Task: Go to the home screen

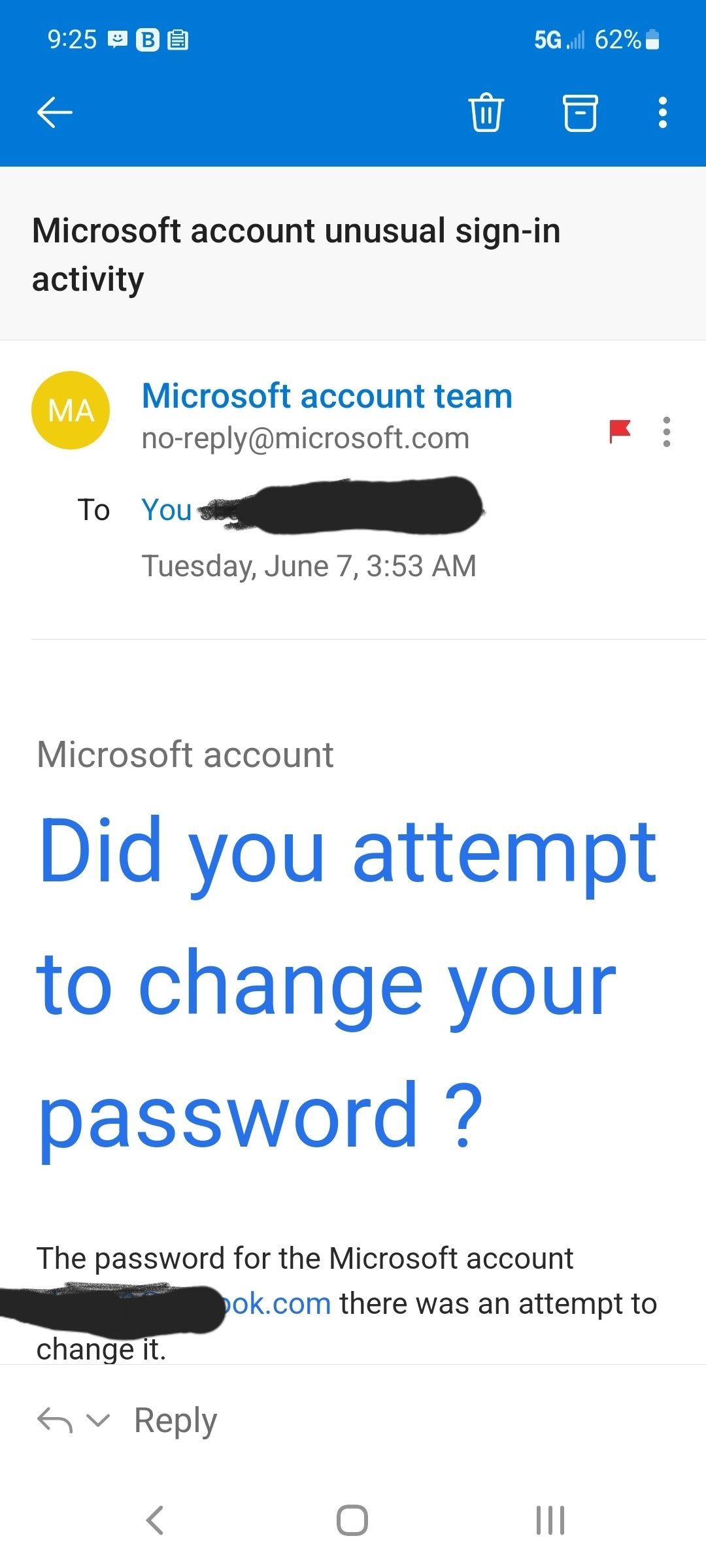Action: tap(352, 1520)
